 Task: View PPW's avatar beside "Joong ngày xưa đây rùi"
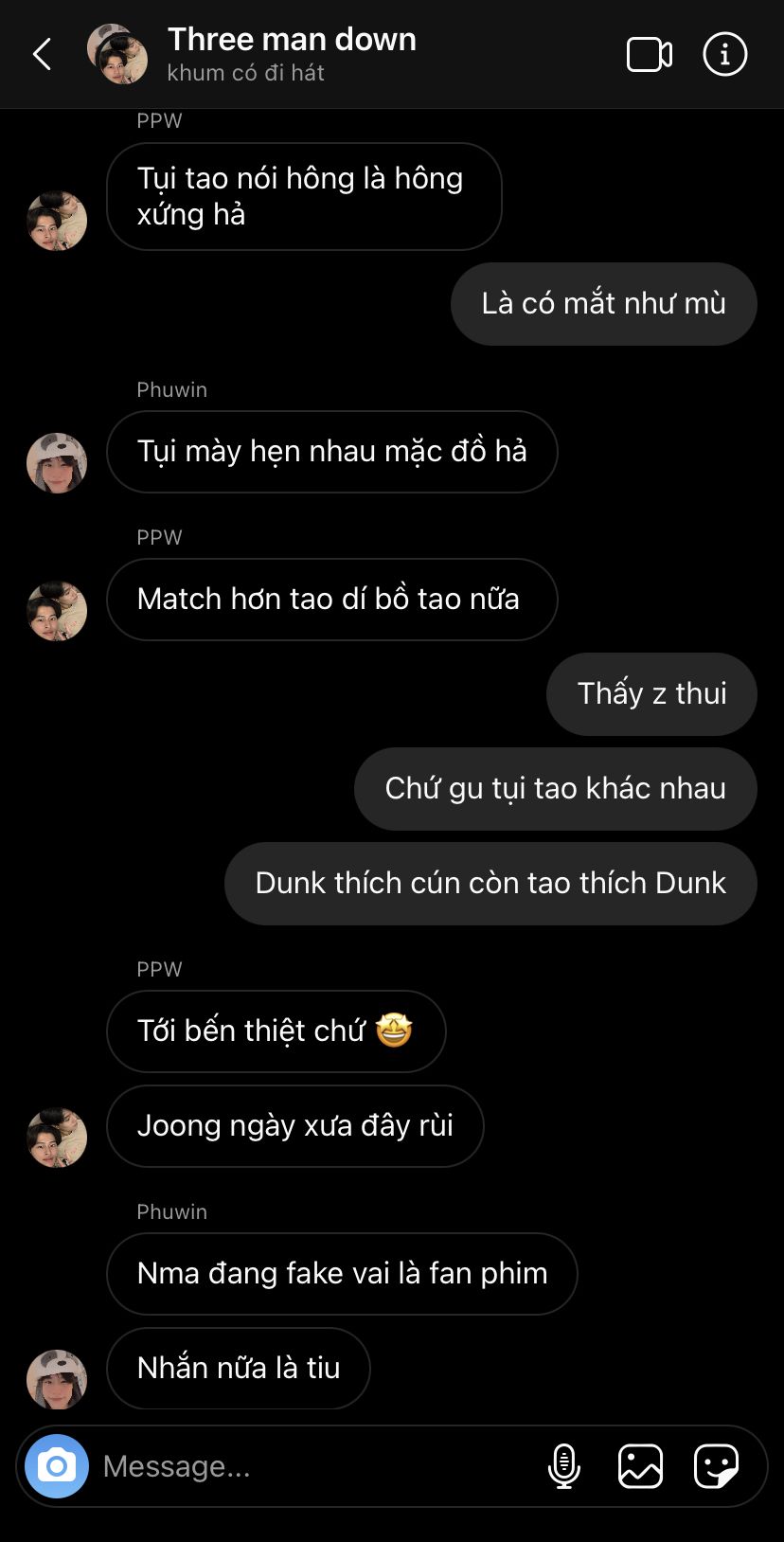[57, 1137]
